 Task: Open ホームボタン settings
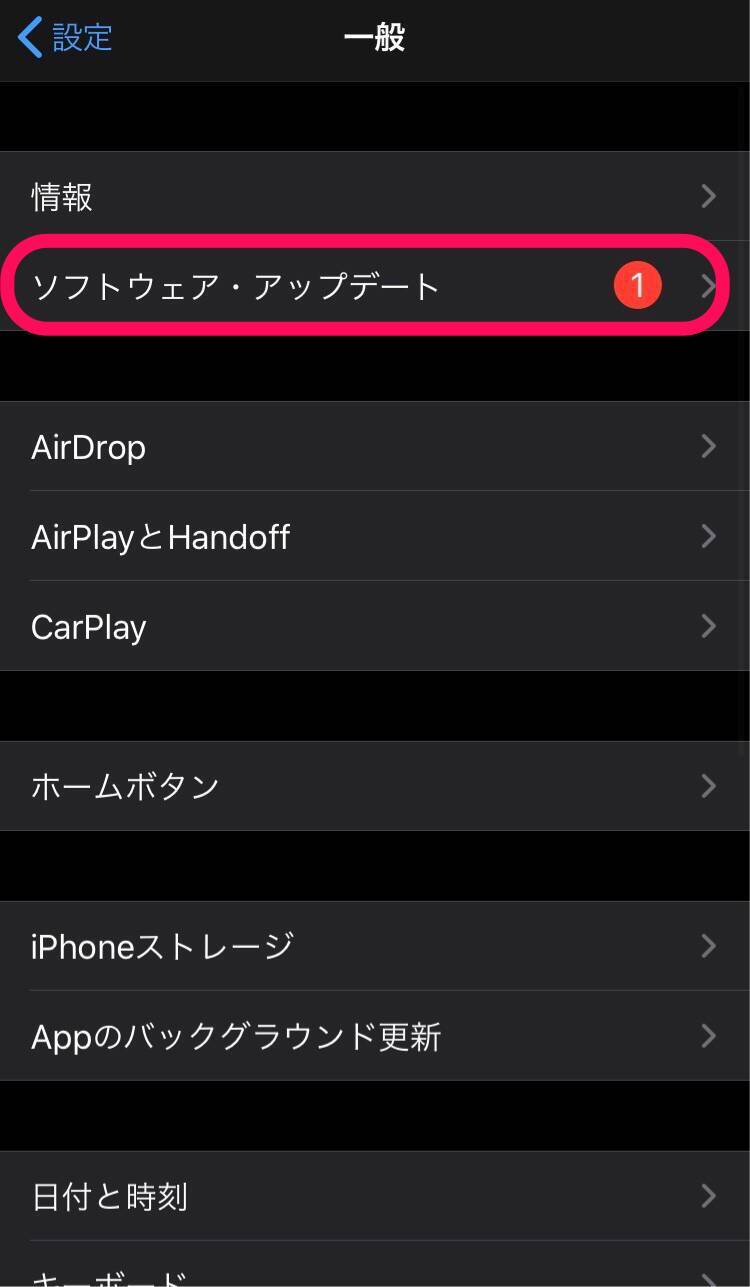(x=374, y=786)
